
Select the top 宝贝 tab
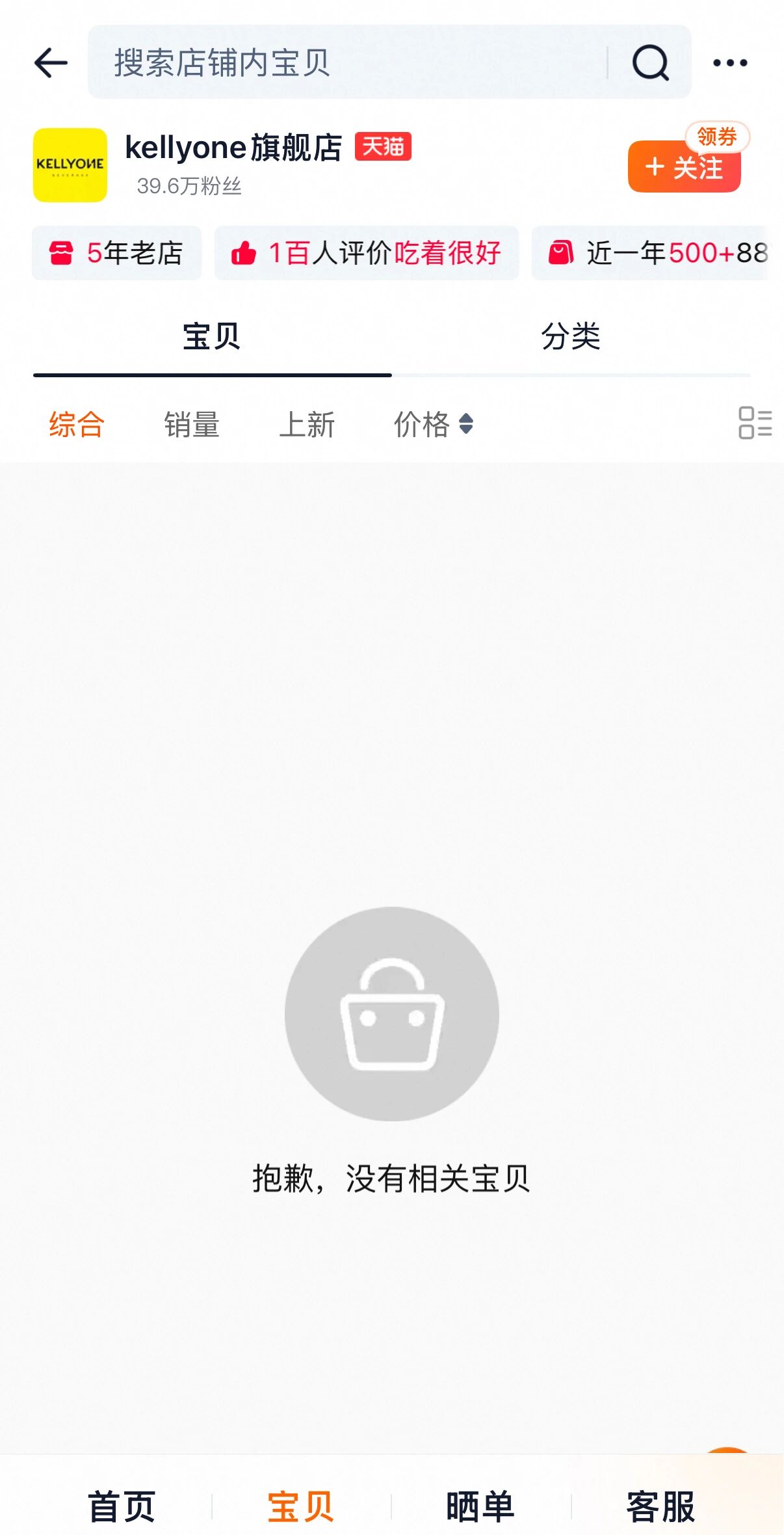(x=212, y=337)
